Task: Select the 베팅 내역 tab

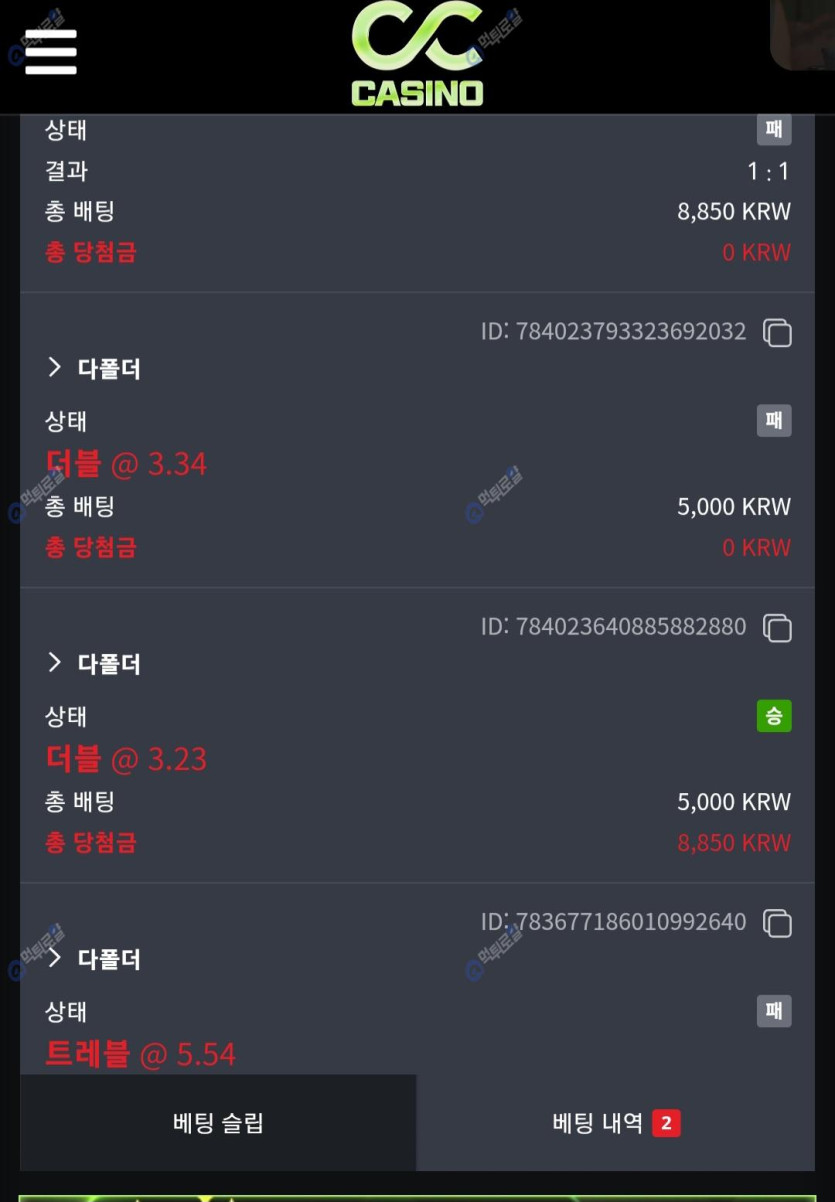Action: click(x=615, y=1123)
